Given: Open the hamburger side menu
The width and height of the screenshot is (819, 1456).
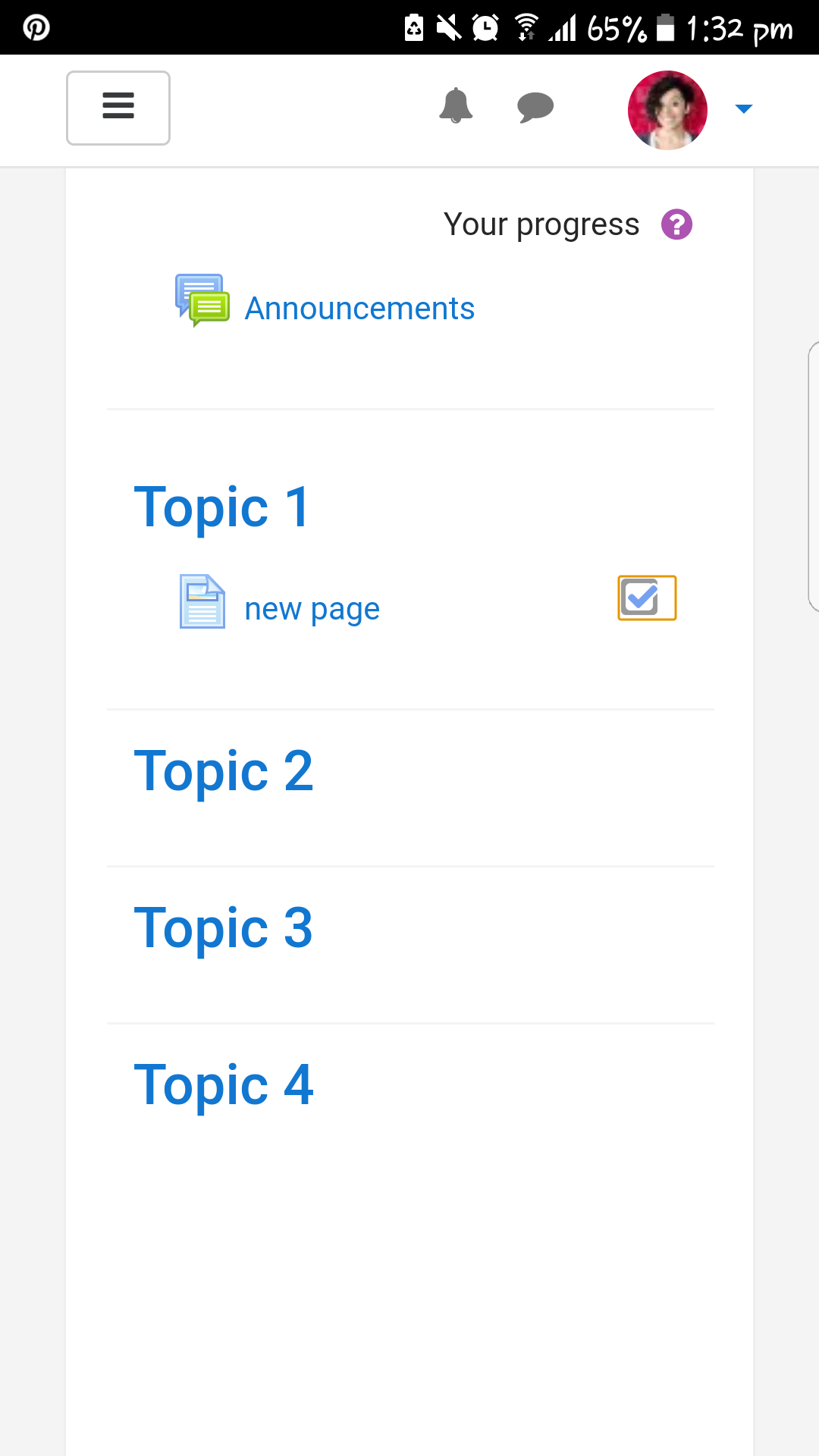Looking at the screenshot, I should tap(118, 108).
